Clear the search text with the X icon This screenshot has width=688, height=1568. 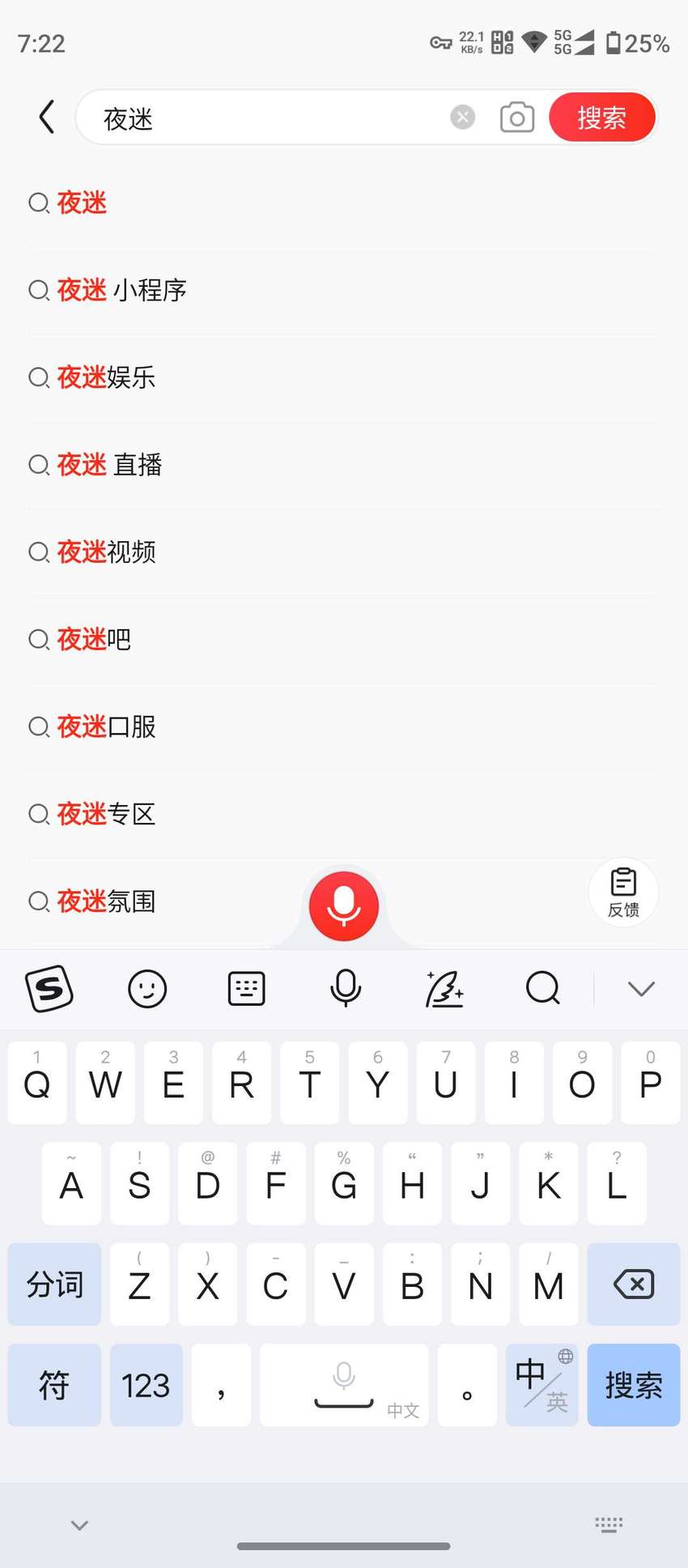click(x=462, y=117)
